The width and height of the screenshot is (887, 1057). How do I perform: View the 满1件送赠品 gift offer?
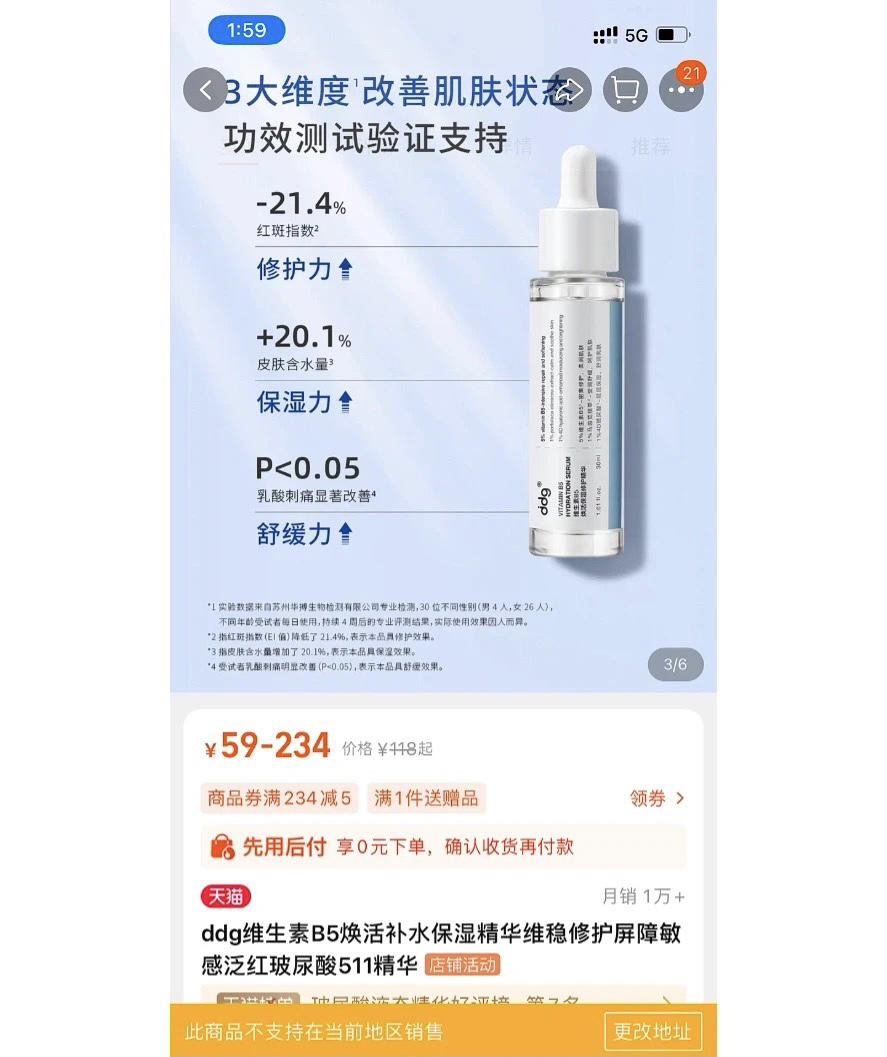[426, 798]
